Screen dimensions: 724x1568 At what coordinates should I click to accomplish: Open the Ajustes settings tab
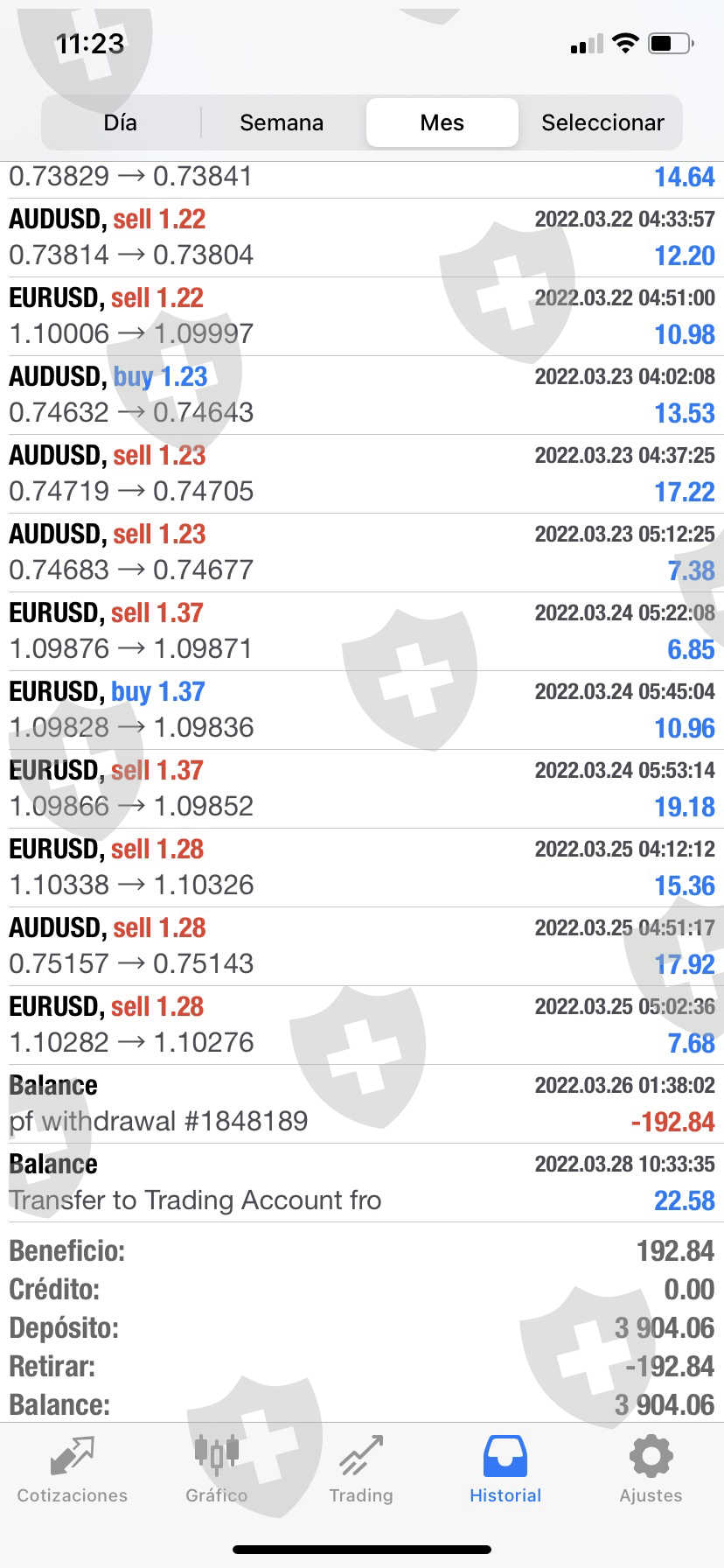651,1470
